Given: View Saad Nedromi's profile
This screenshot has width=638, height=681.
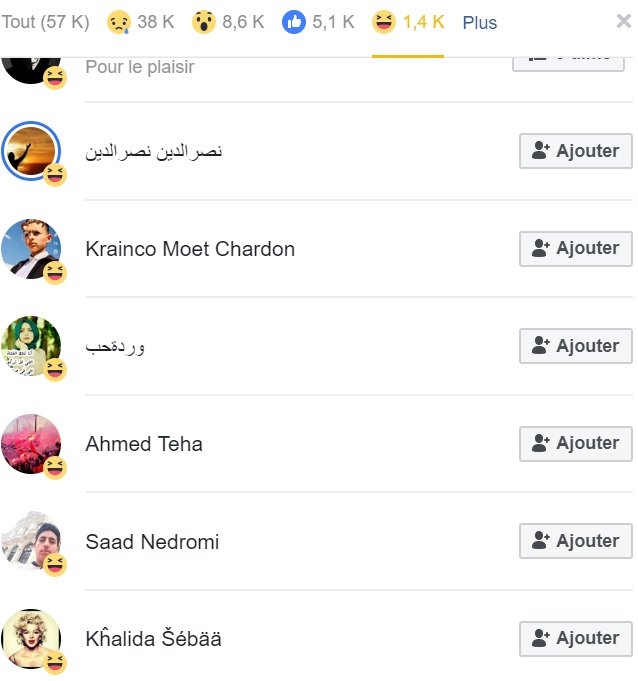Looking at the screenshot, I should (152, 542).
